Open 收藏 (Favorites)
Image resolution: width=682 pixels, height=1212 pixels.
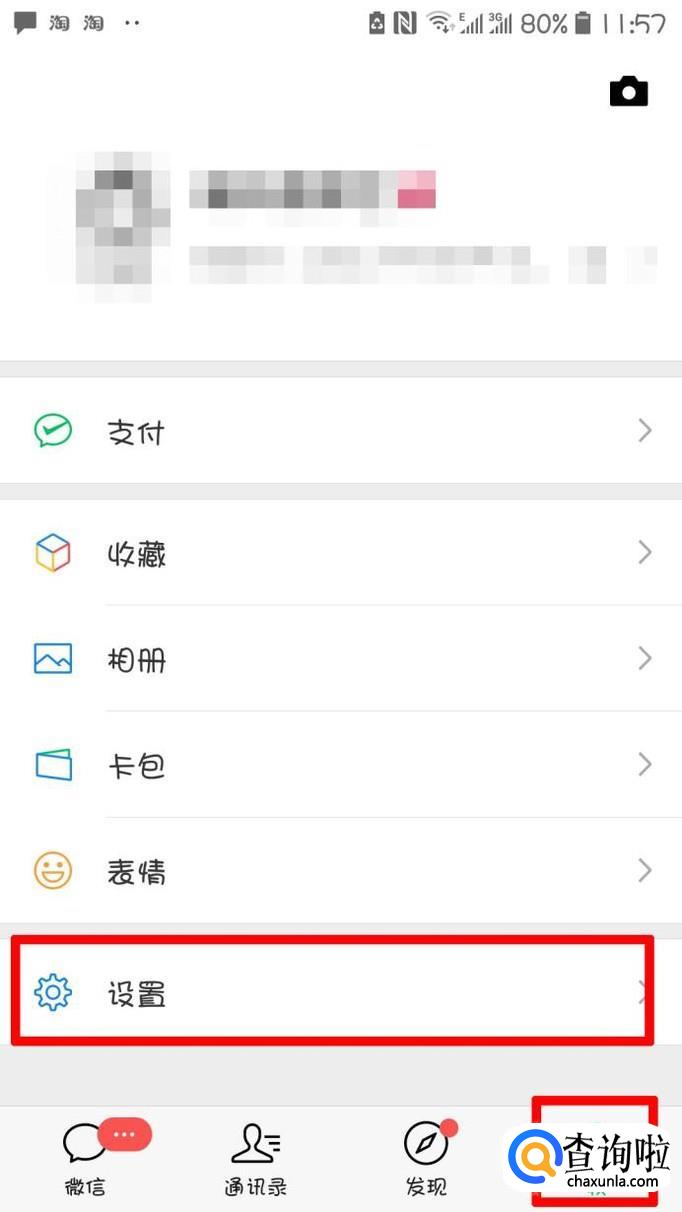click(x=340, y=553)
